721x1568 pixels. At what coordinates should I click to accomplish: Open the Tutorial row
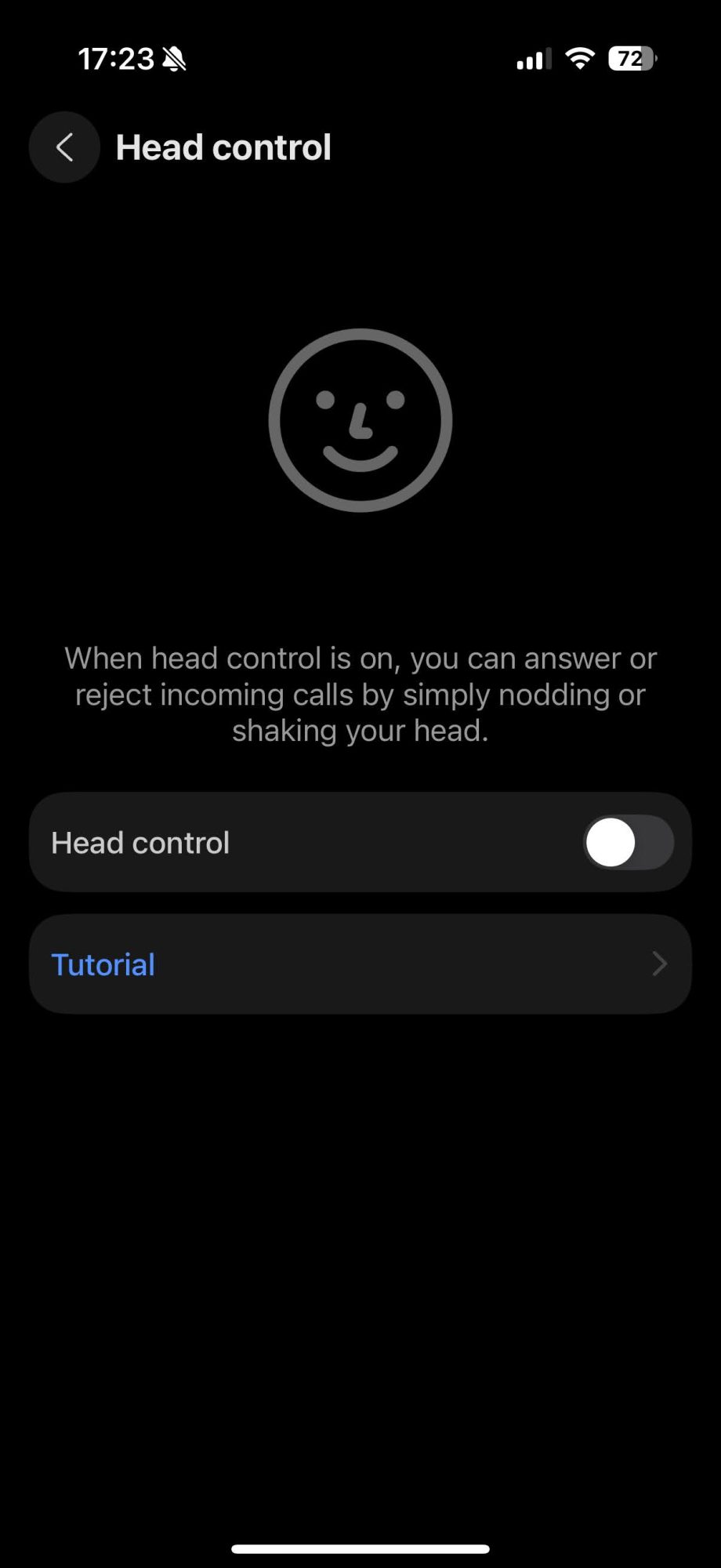click(x=360, y=964)
